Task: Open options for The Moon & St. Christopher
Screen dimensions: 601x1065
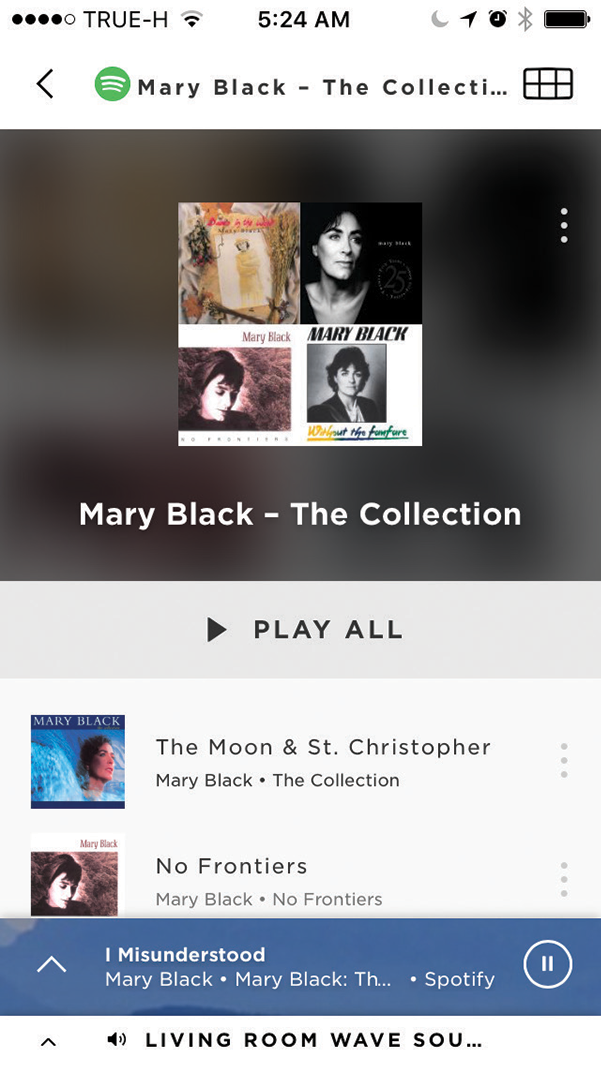Action: [564, 761]
